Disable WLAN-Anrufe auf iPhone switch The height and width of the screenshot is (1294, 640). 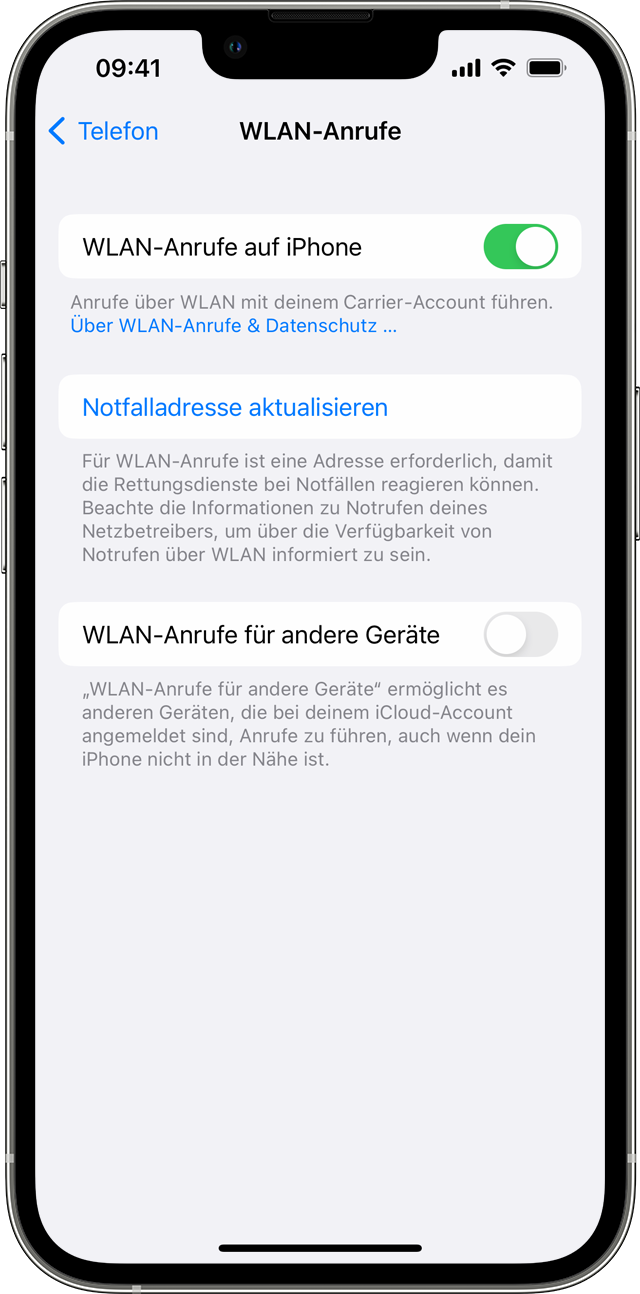point(520,247)
